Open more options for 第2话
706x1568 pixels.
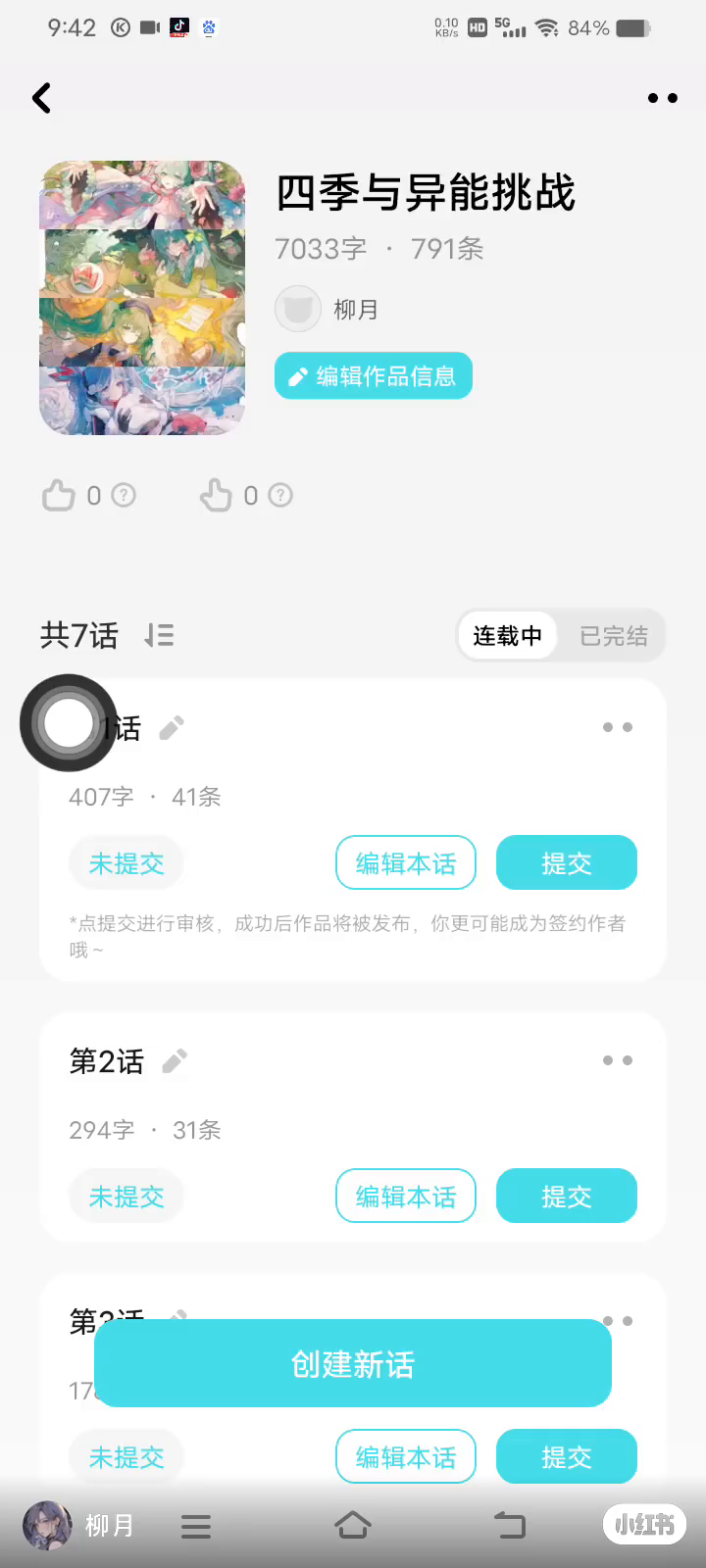[617, 1060]
